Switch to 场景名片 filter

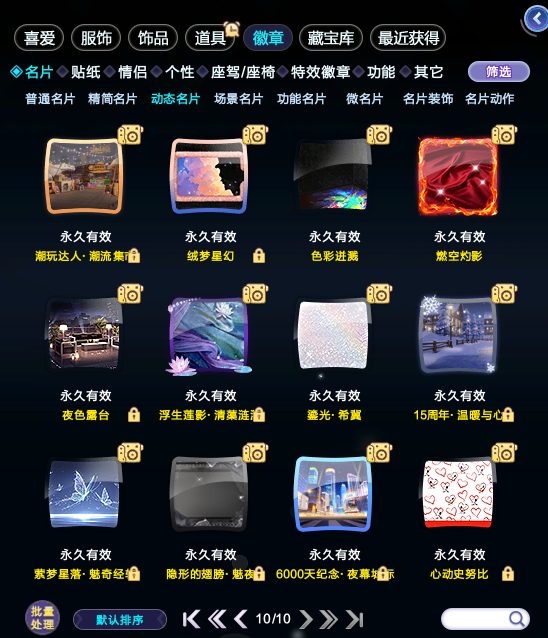click(239, 98)
